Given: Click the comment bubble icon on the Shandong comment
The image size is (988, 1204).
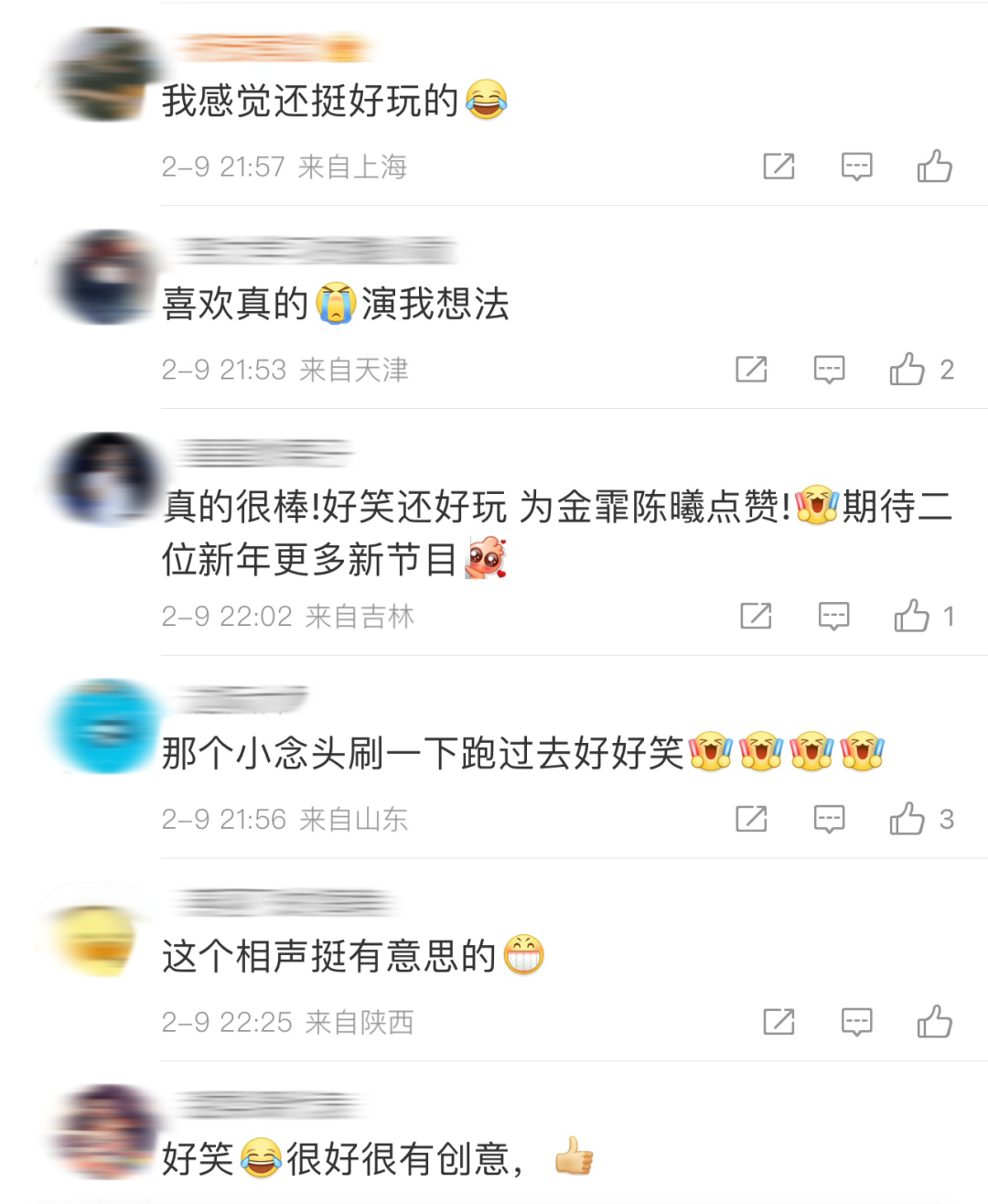Looking at the screenshot, I should point(827,818).
